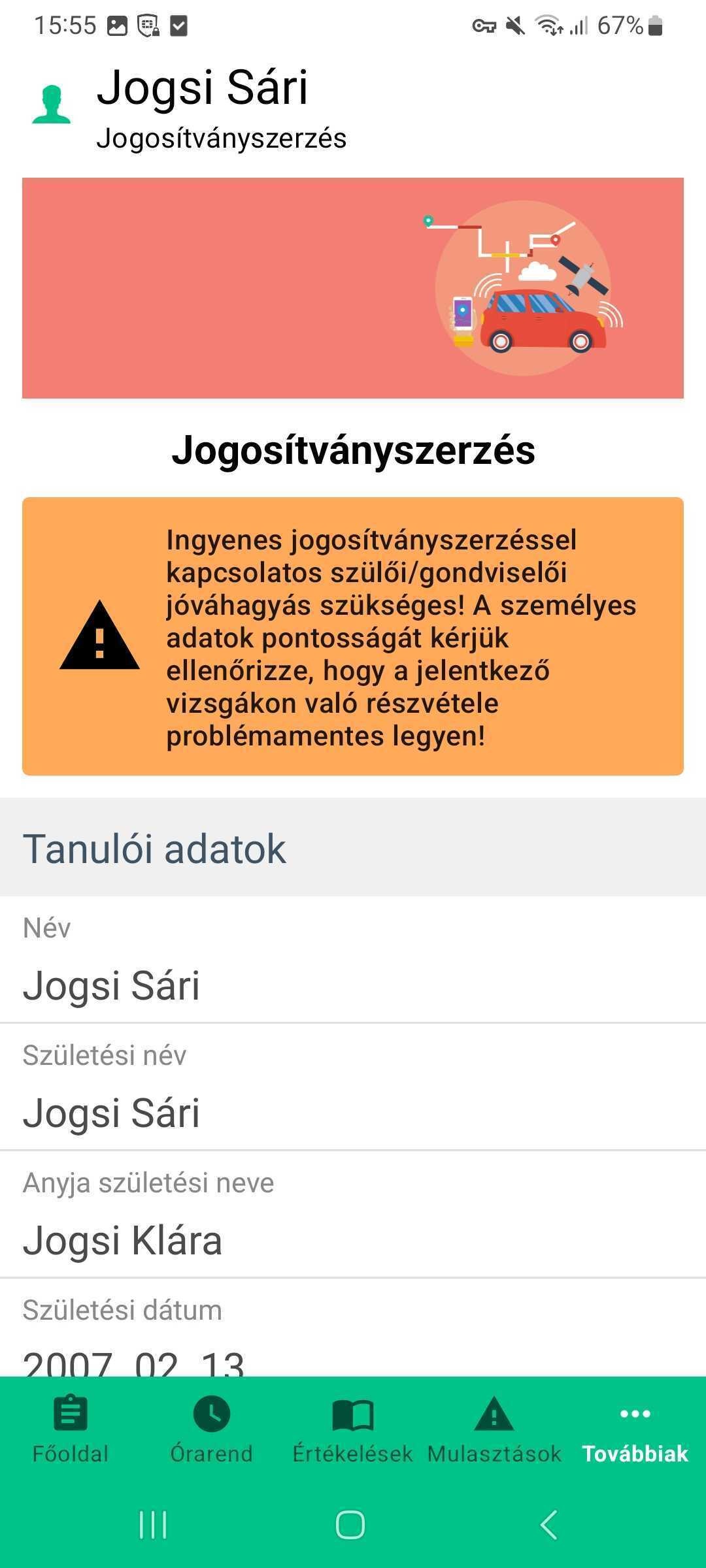Open the További tab

coord(635,1429)
